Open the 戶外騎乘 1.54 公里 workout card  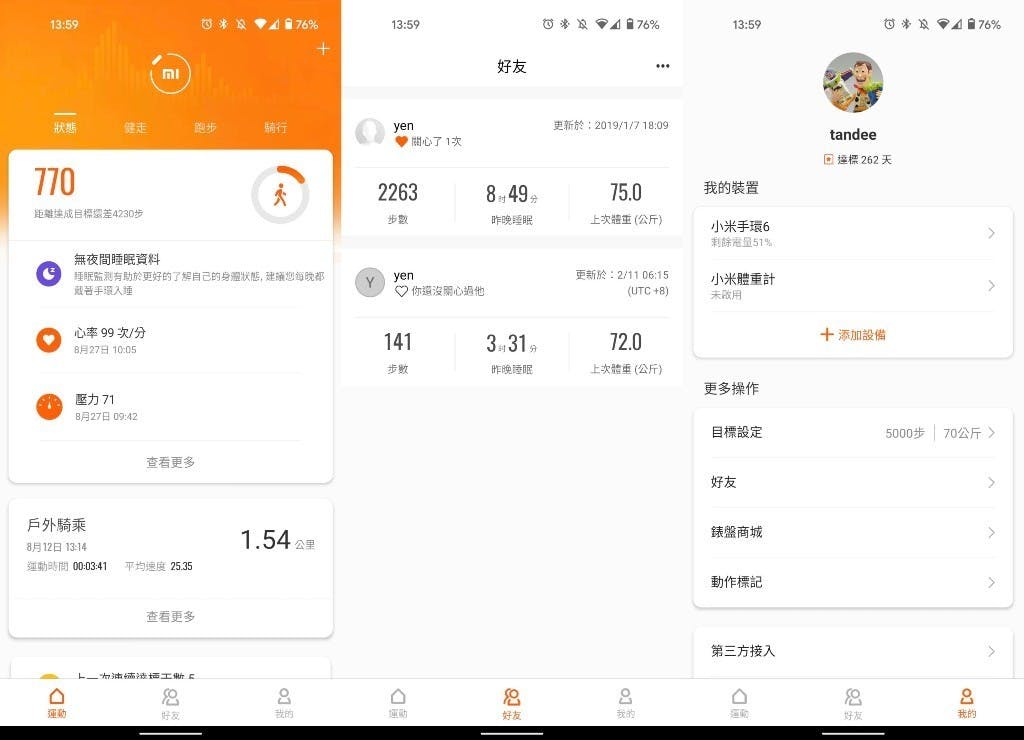coord(170,545)
